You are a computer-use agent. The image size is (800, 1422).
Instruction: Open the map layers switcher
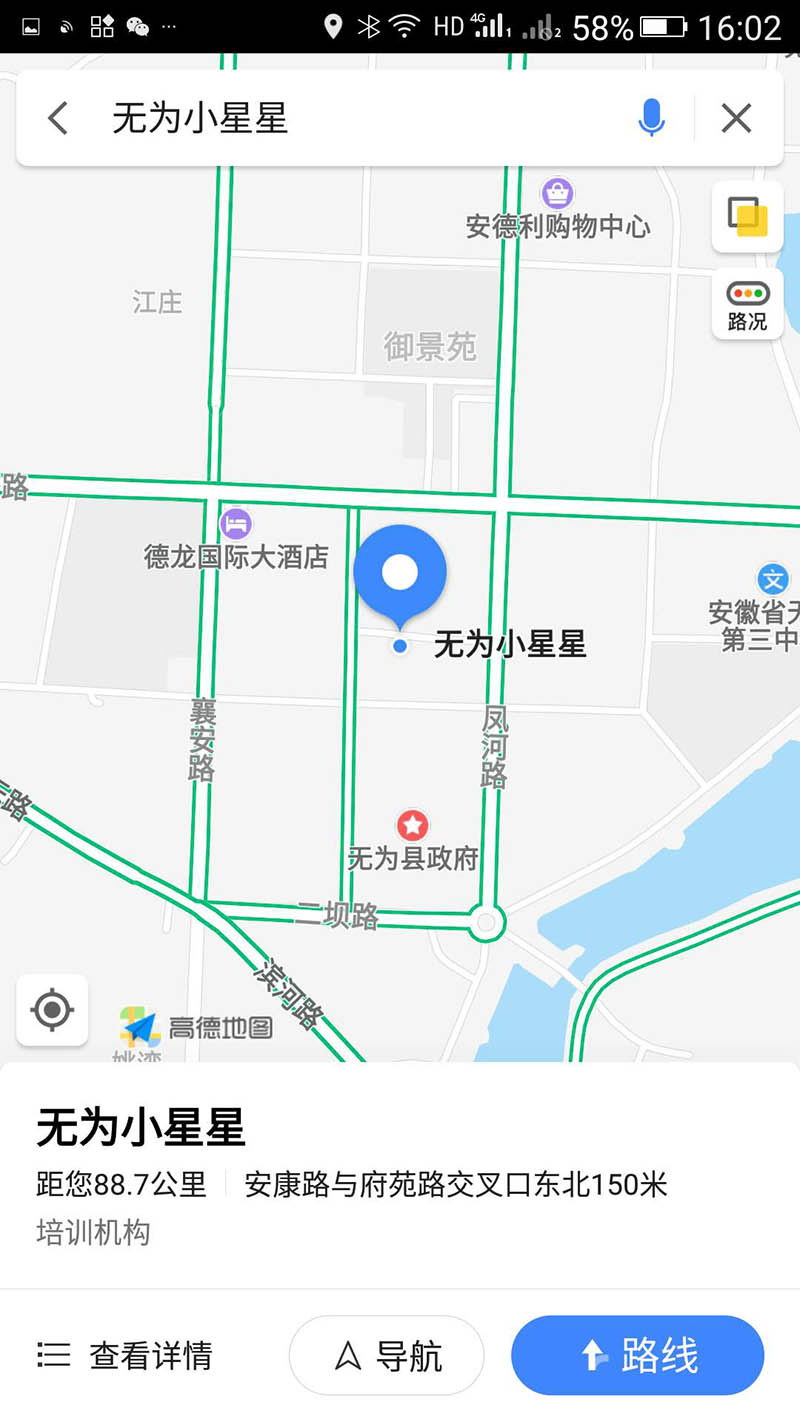(x=747, y=217)
